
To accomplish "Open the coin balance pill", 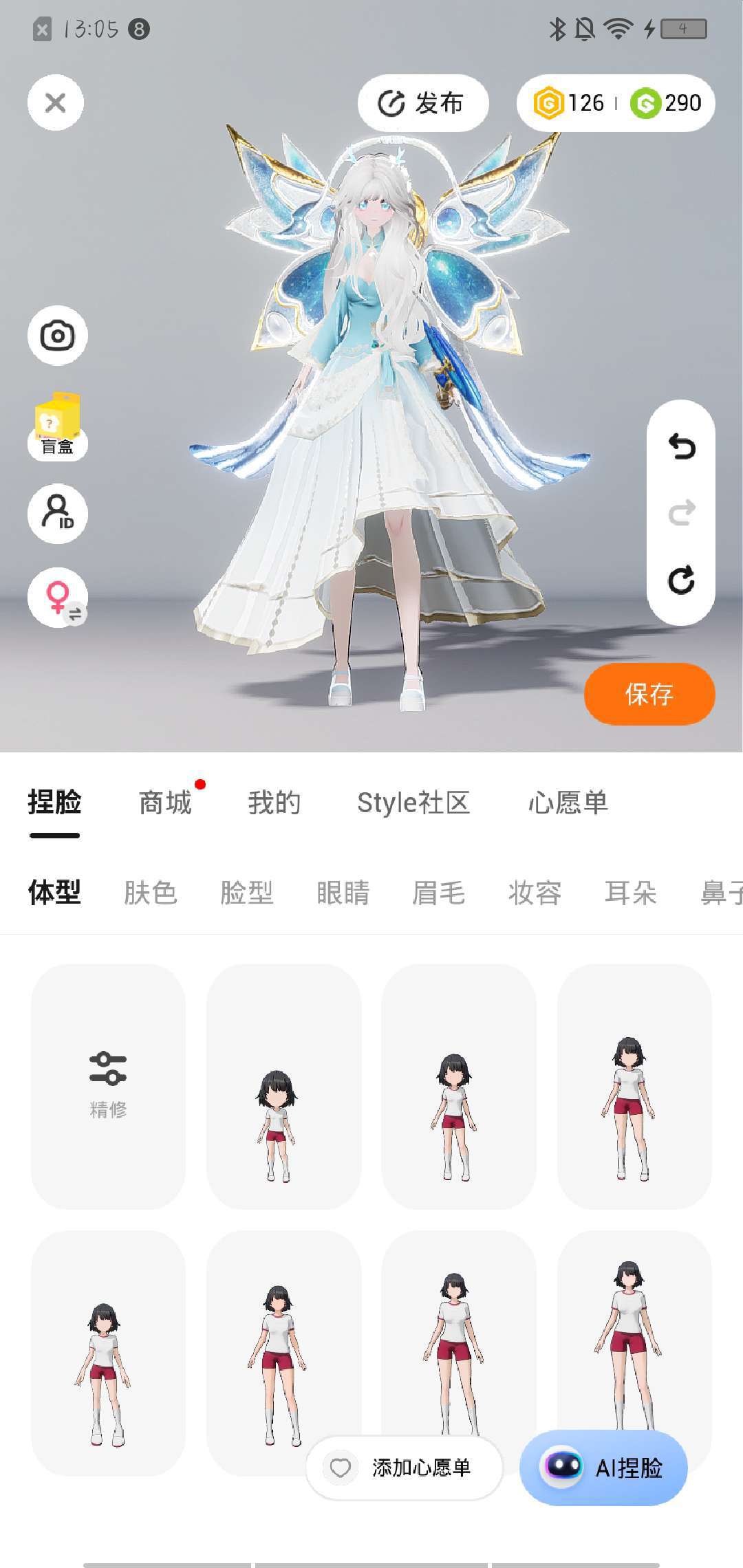I will point(616,103).
